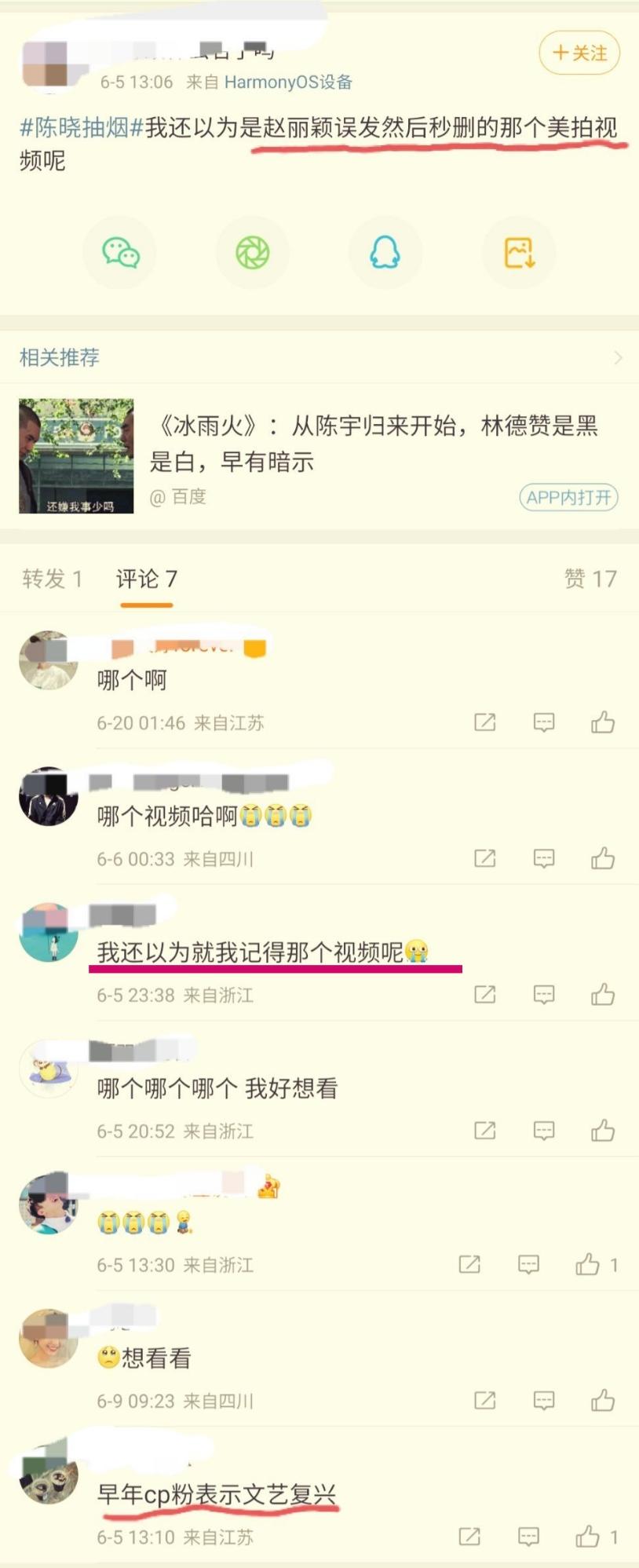Like the comment 早年cp粉表示文艺复兴

point(588,1537)
